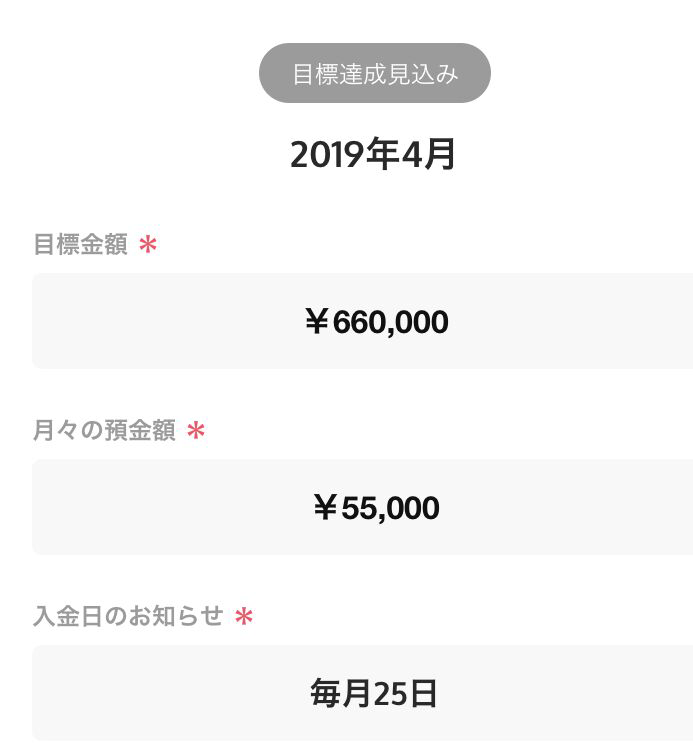Change the 月々の預金額 value of ¥55,000
Image resolution: width=693 pixels, height=750 pixels.
(375, 508)
